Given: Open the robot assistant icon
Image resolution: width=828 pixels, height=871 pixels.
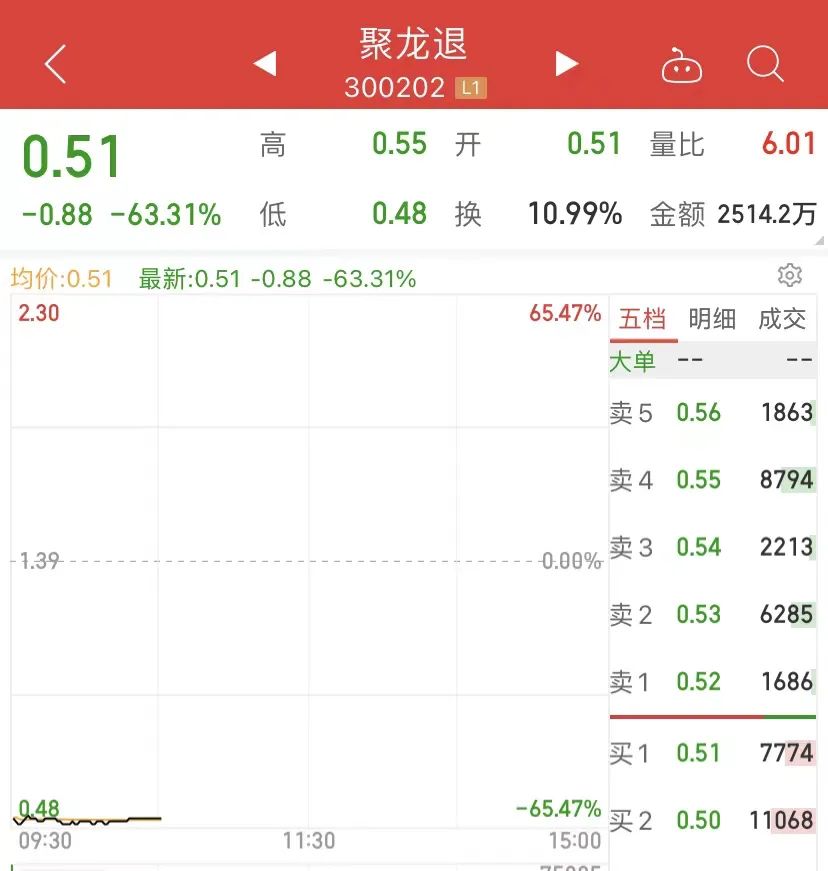Looking at the screenshot, I should (682, 66).
